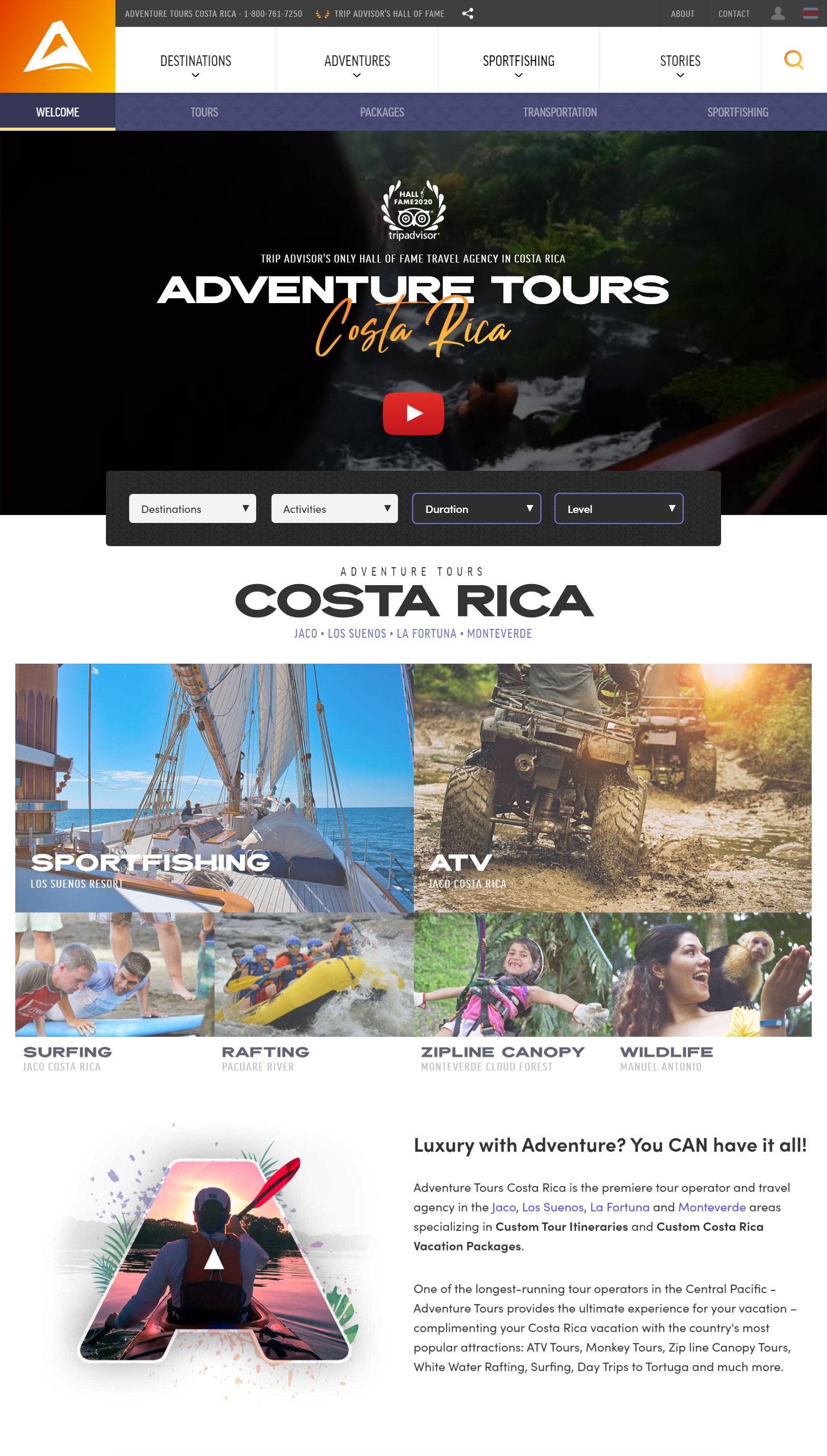827x1456 pixels.
Task: Open the Duration filter dropdown
Action: 476,508
